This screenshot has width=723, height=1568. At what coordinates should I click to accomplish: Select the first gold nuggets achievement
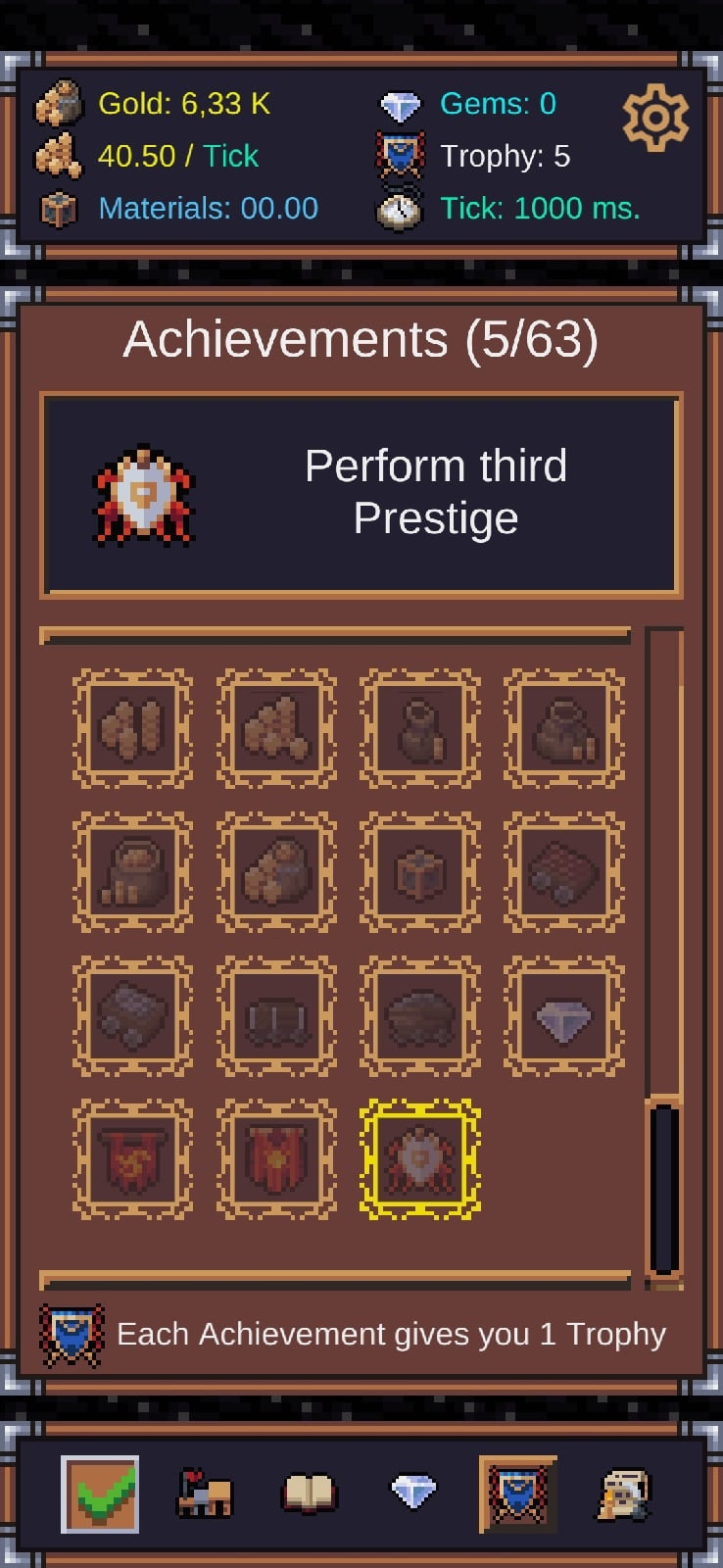(132, 727)
